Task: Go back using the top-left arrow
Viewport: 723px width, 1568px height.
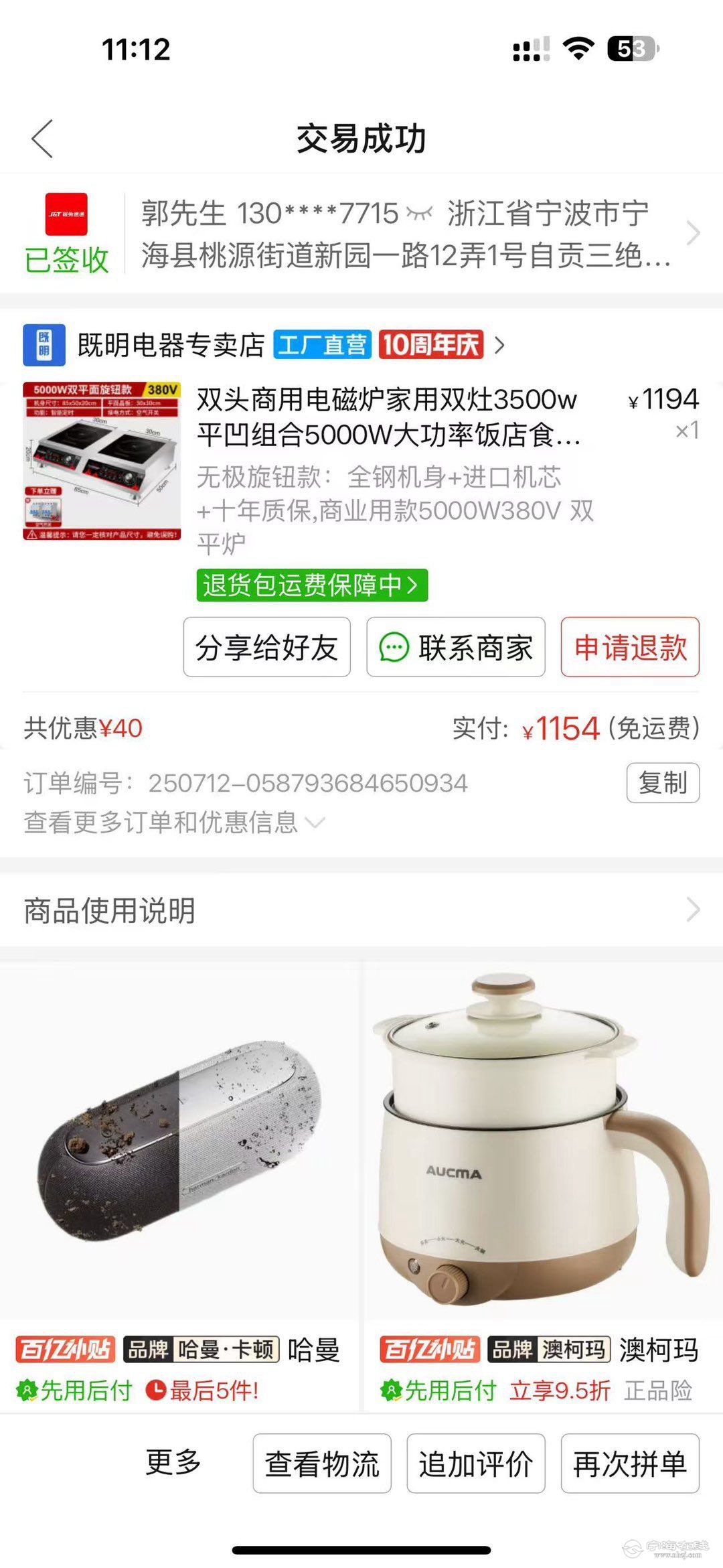Action: (x=42, y=139)
